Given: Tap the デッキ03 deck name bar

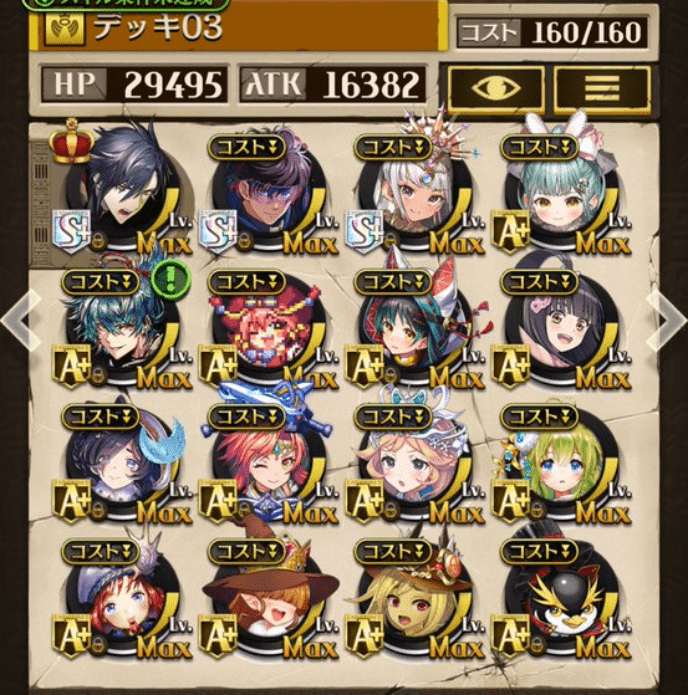Looking at the screenshot, I should (240, 27).
